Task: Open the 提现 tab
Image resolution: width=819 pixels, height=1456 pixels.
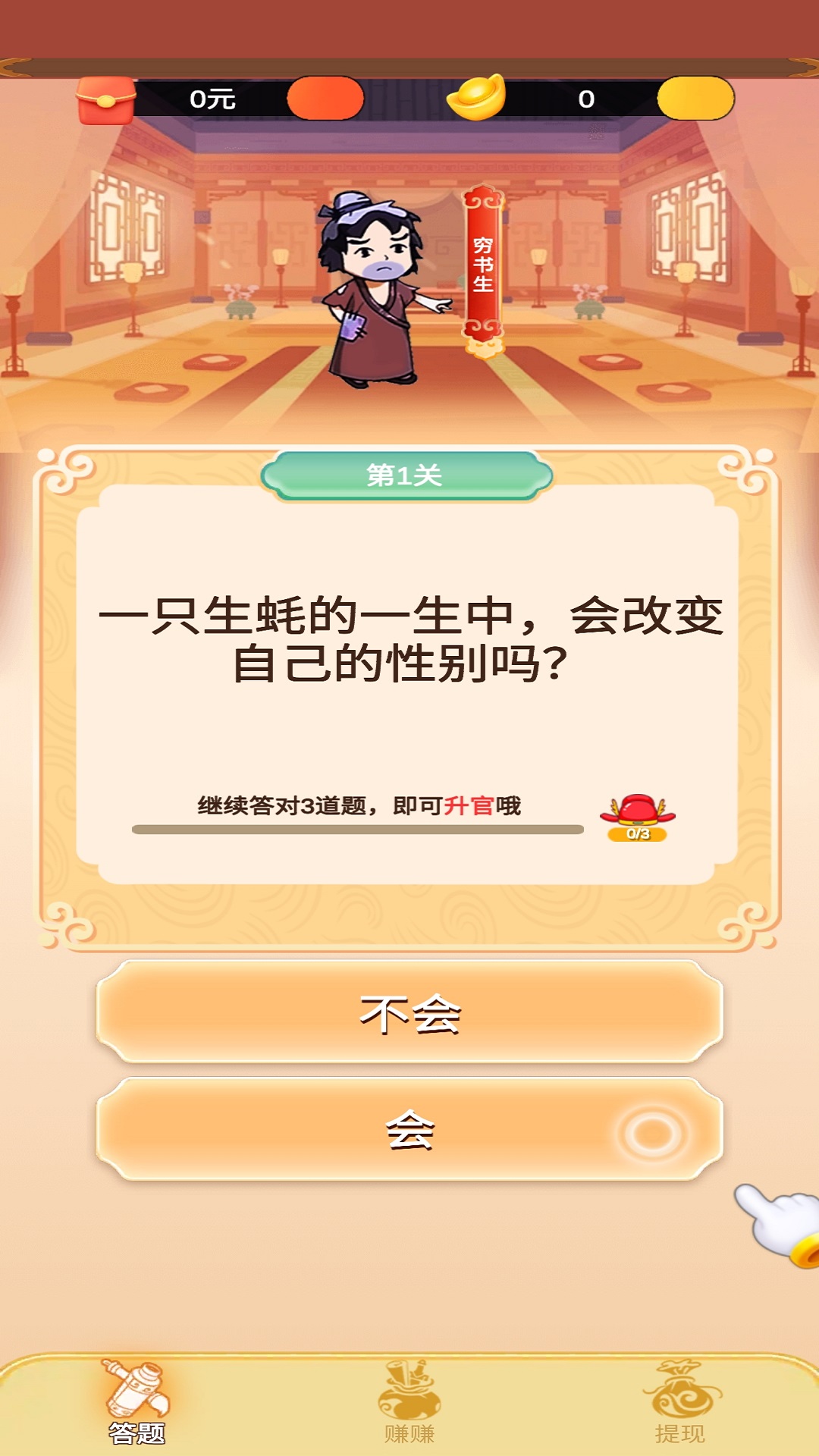Action: (680, 1403)
